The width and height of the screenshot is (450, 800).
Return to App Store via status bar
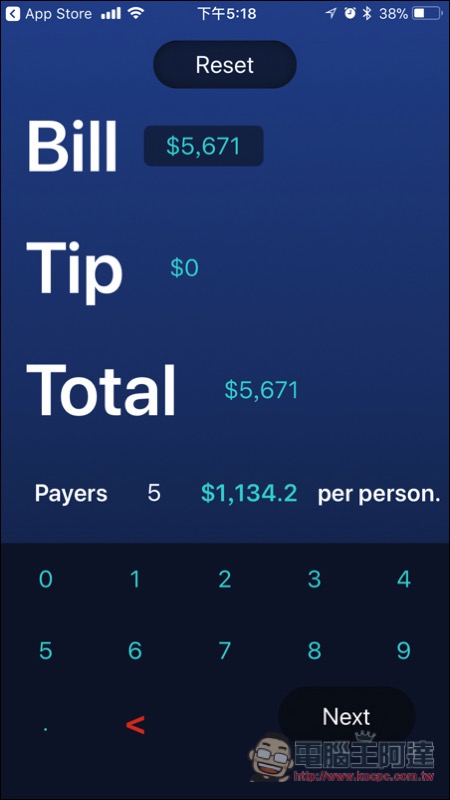coord(51,13)
